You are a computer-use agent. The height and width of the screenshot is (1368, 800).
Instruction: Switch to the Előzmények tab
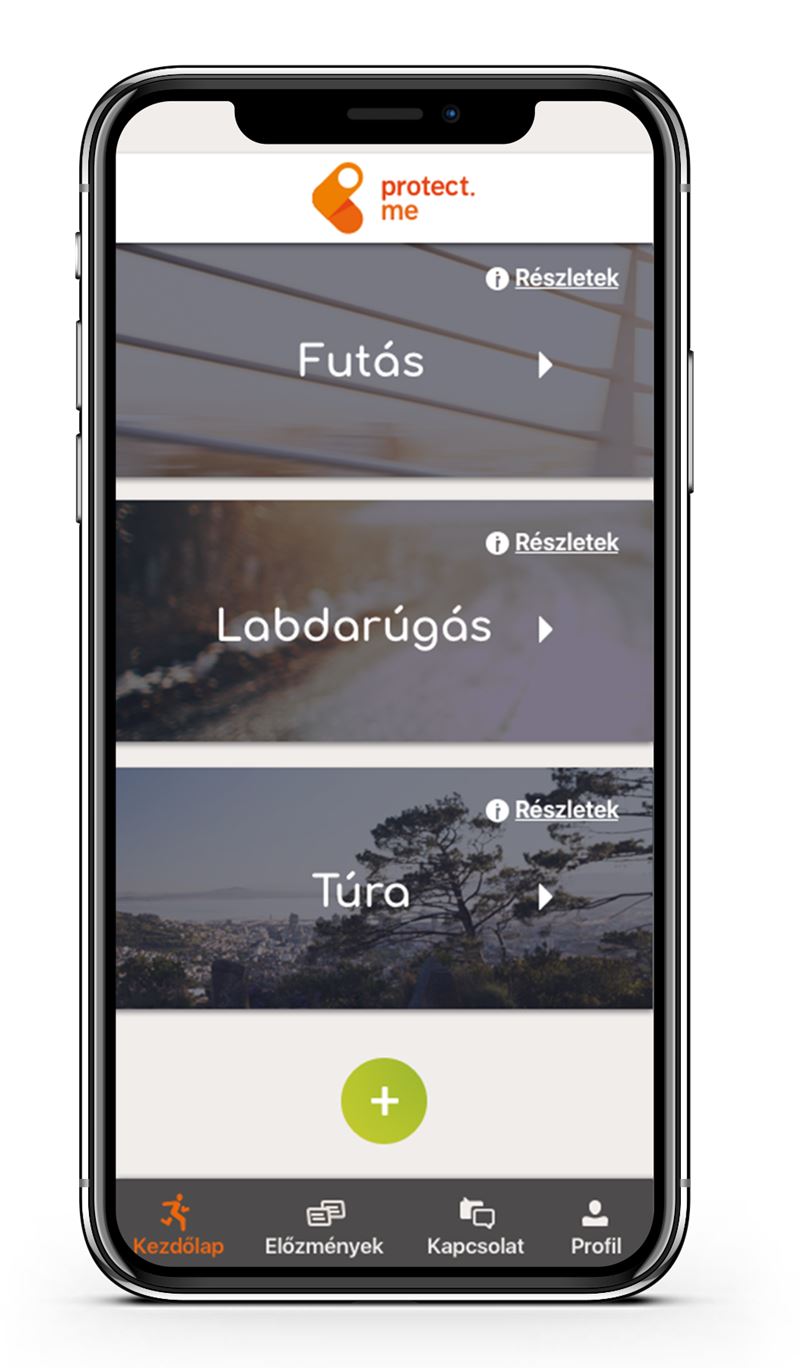[324, 1226]
